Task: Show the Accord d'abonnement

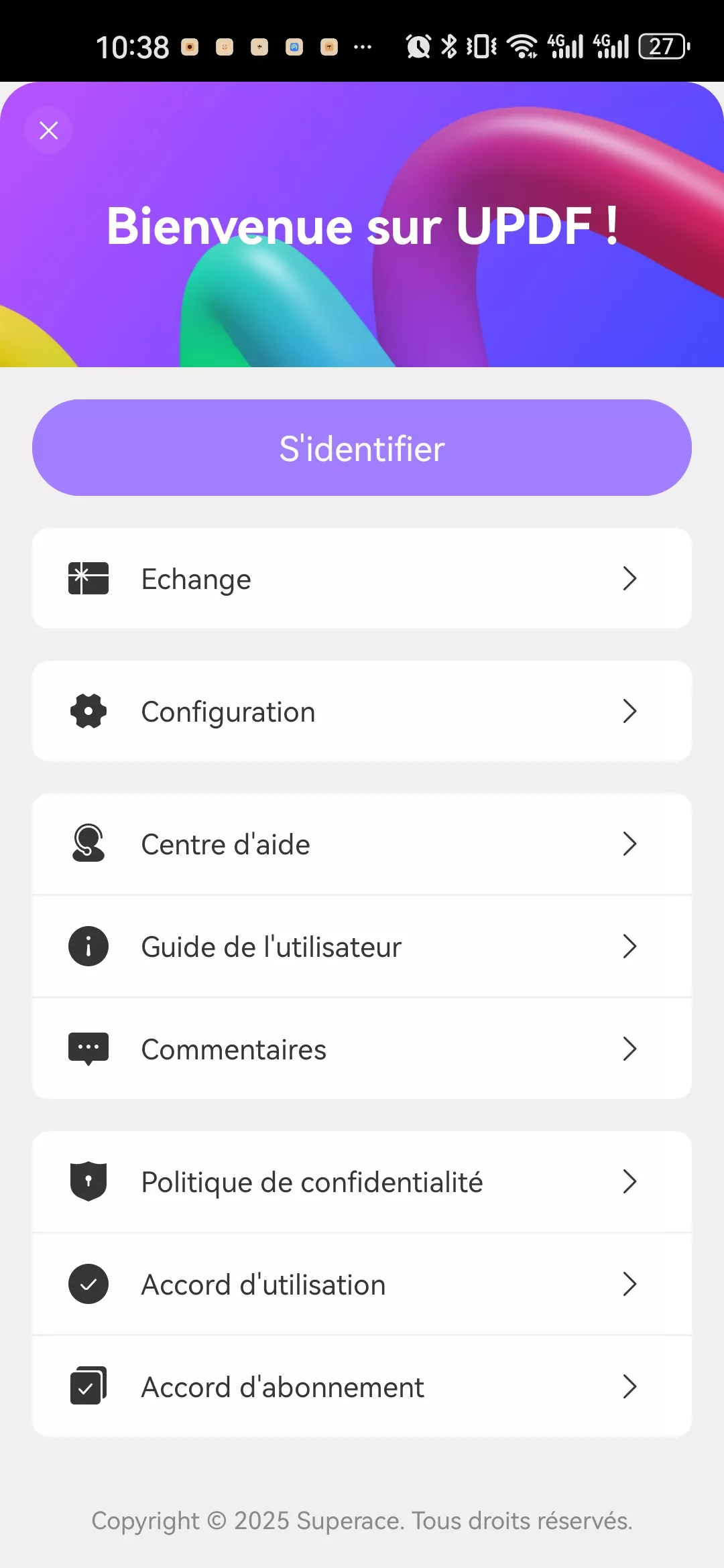Action: (x=362, y=1386)
